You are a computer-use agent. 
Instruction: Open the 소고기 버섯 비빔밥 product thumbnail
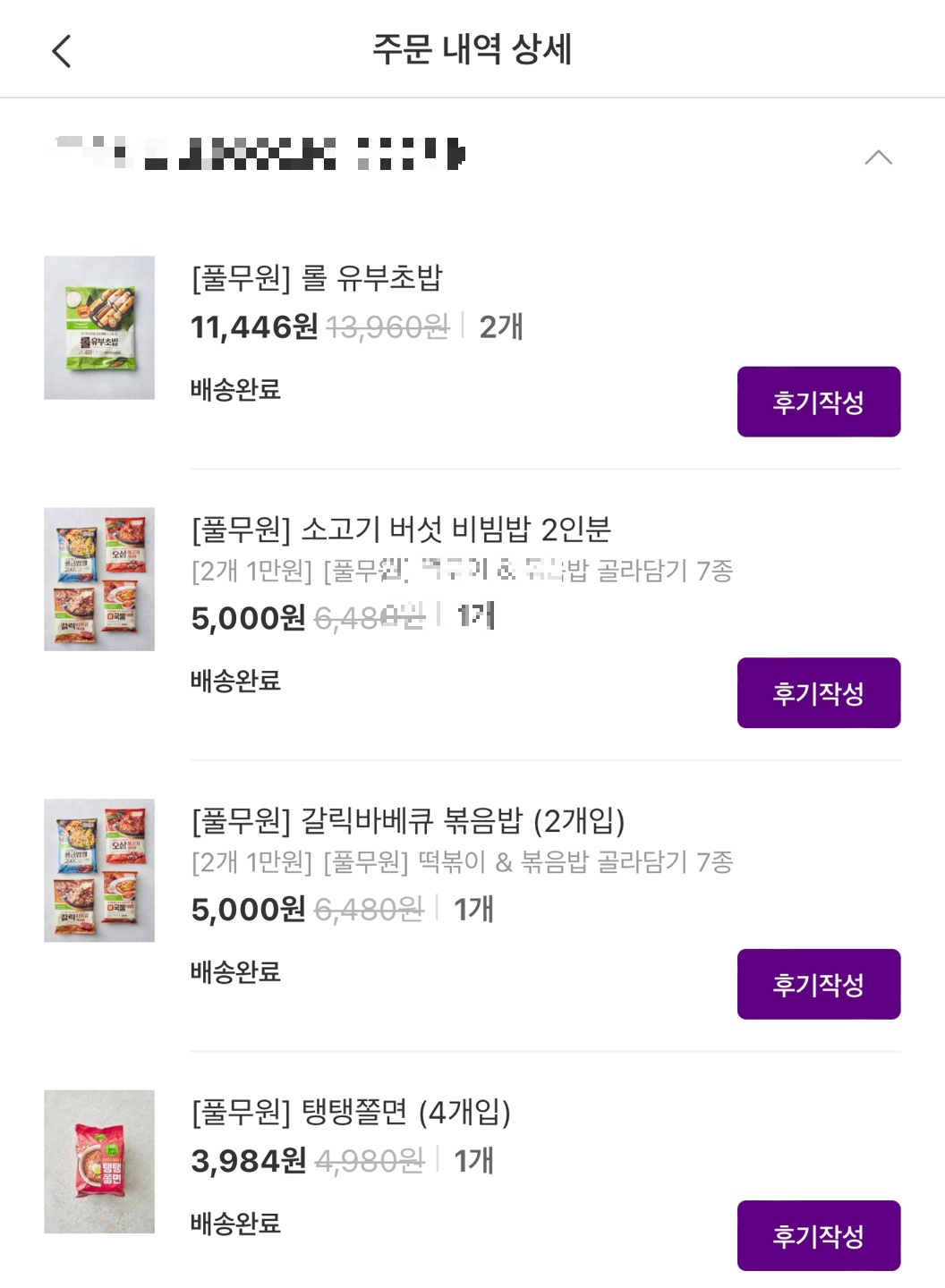click(99, 579)
